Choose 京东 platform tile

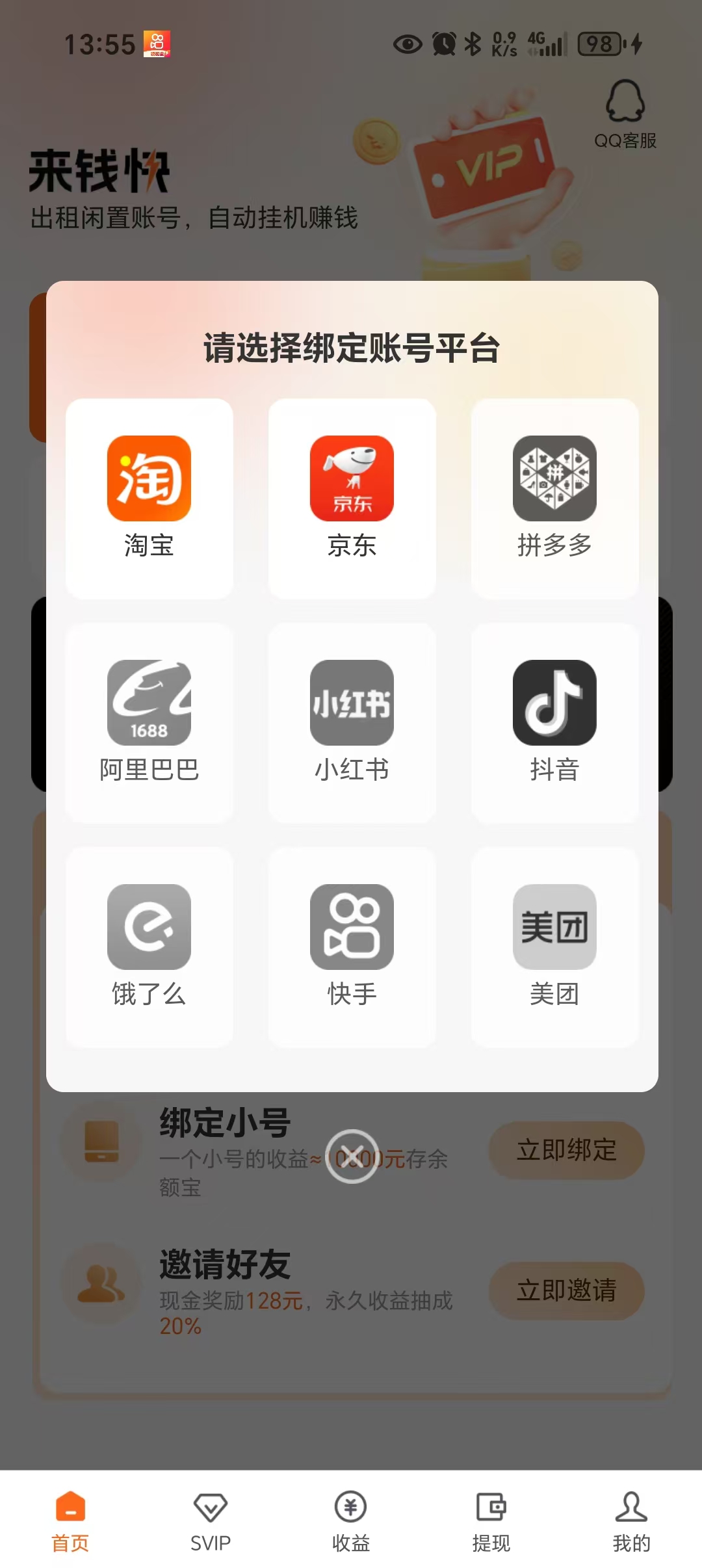pyautogui.click(x=352, y=497)
